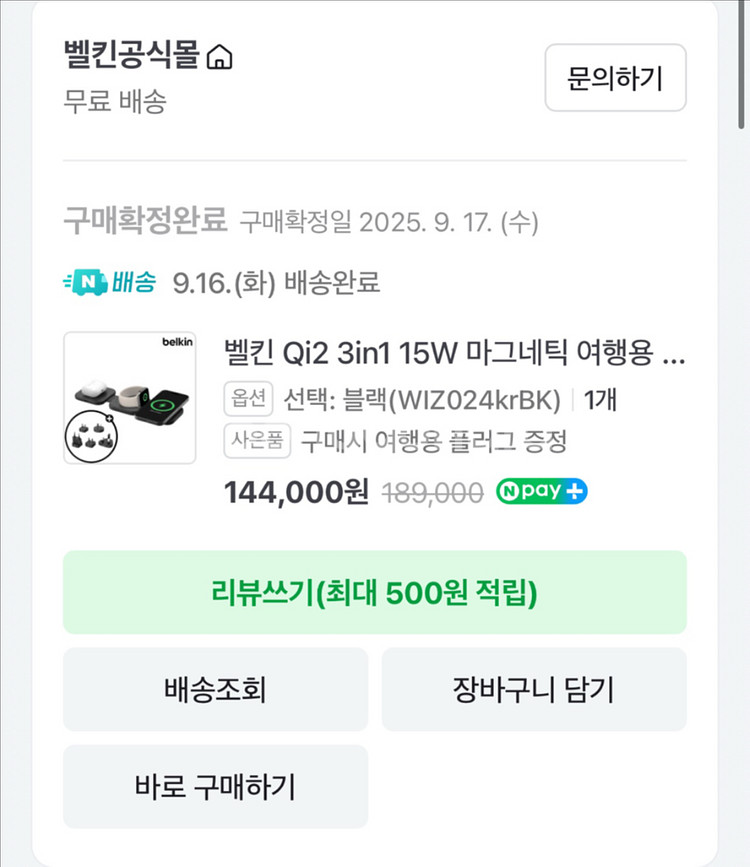Click the 문의하기 inquiry button
This screenshot has width=750, height=867.
point(614,78)
